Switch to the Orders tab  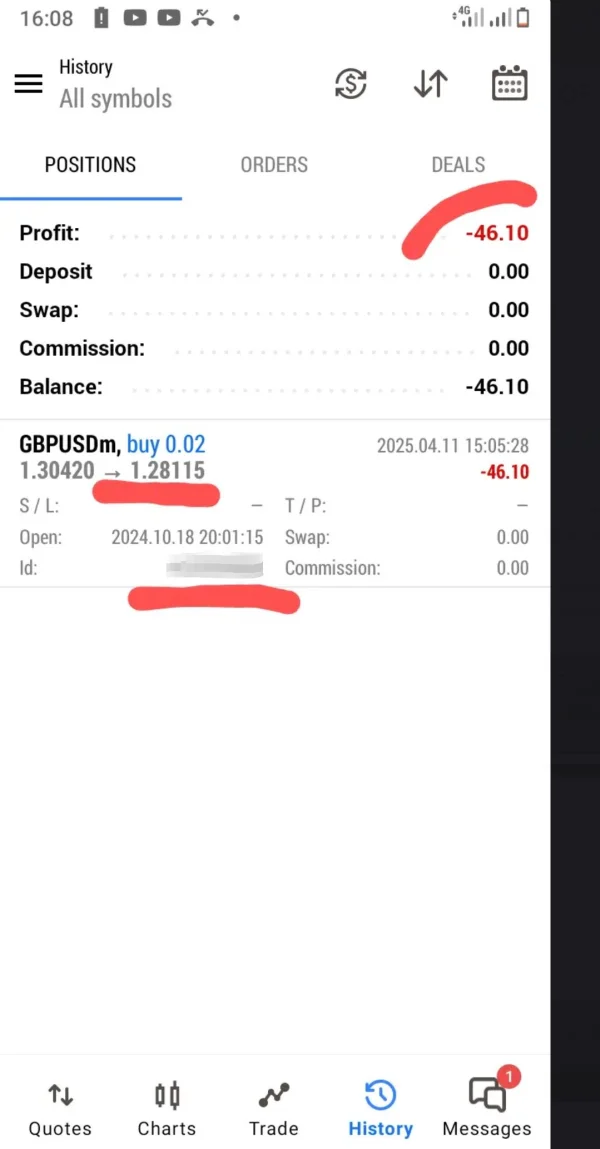(274, 165)
